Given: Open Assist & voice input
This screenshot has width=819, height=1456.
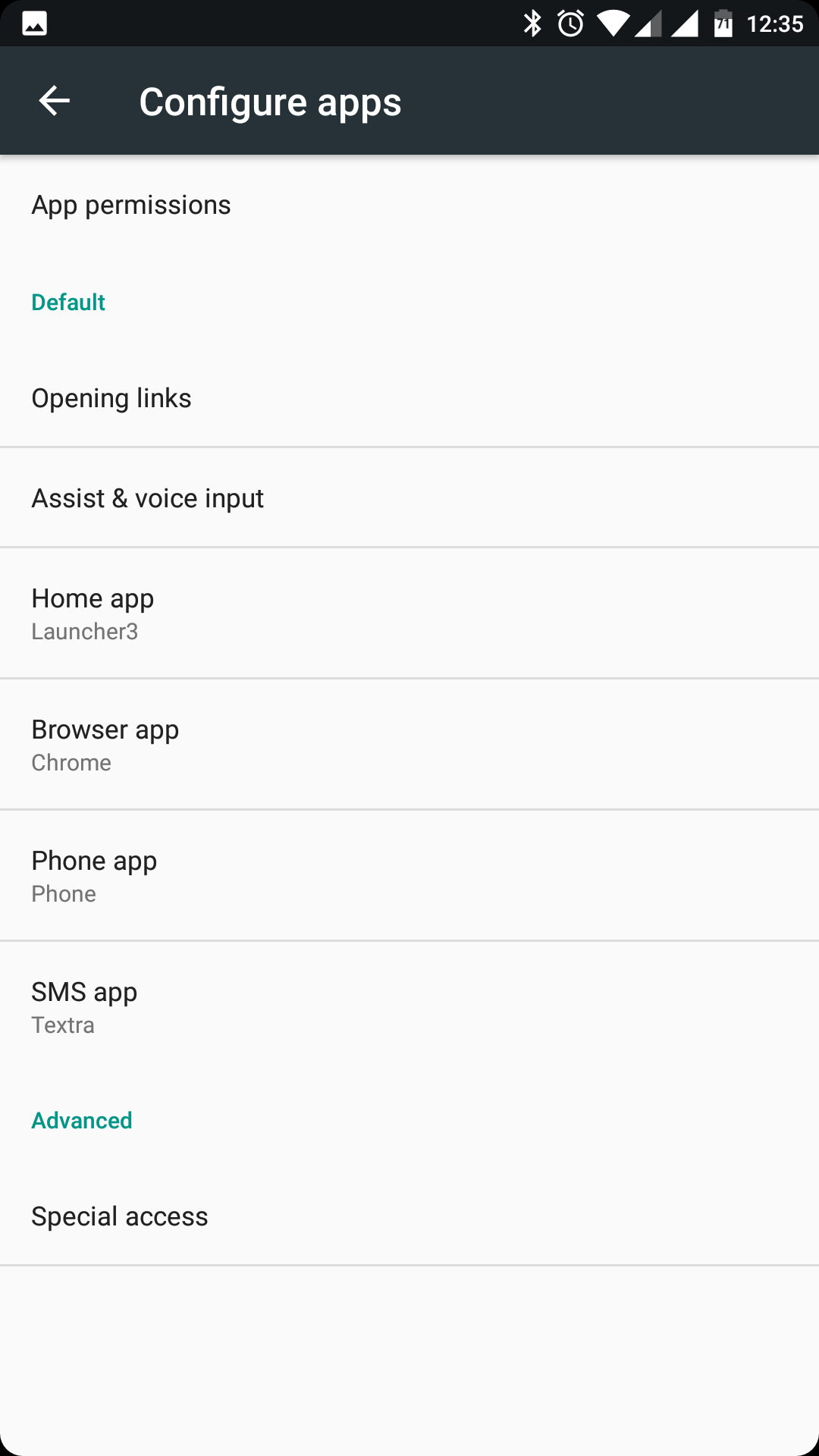Looking at the screenshot, I should pos(409,498).
